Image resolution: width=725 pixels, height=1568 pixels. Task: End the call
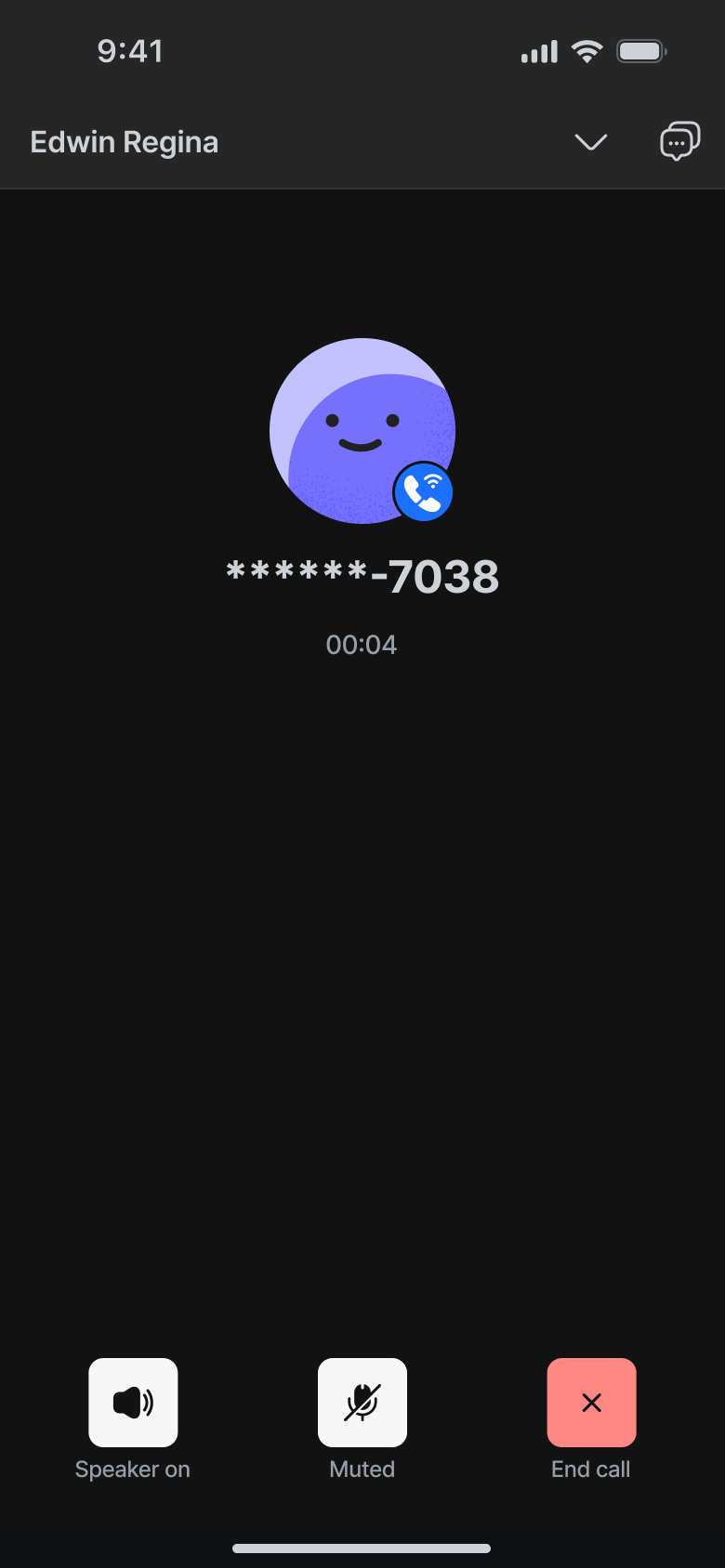(591, 1403)
